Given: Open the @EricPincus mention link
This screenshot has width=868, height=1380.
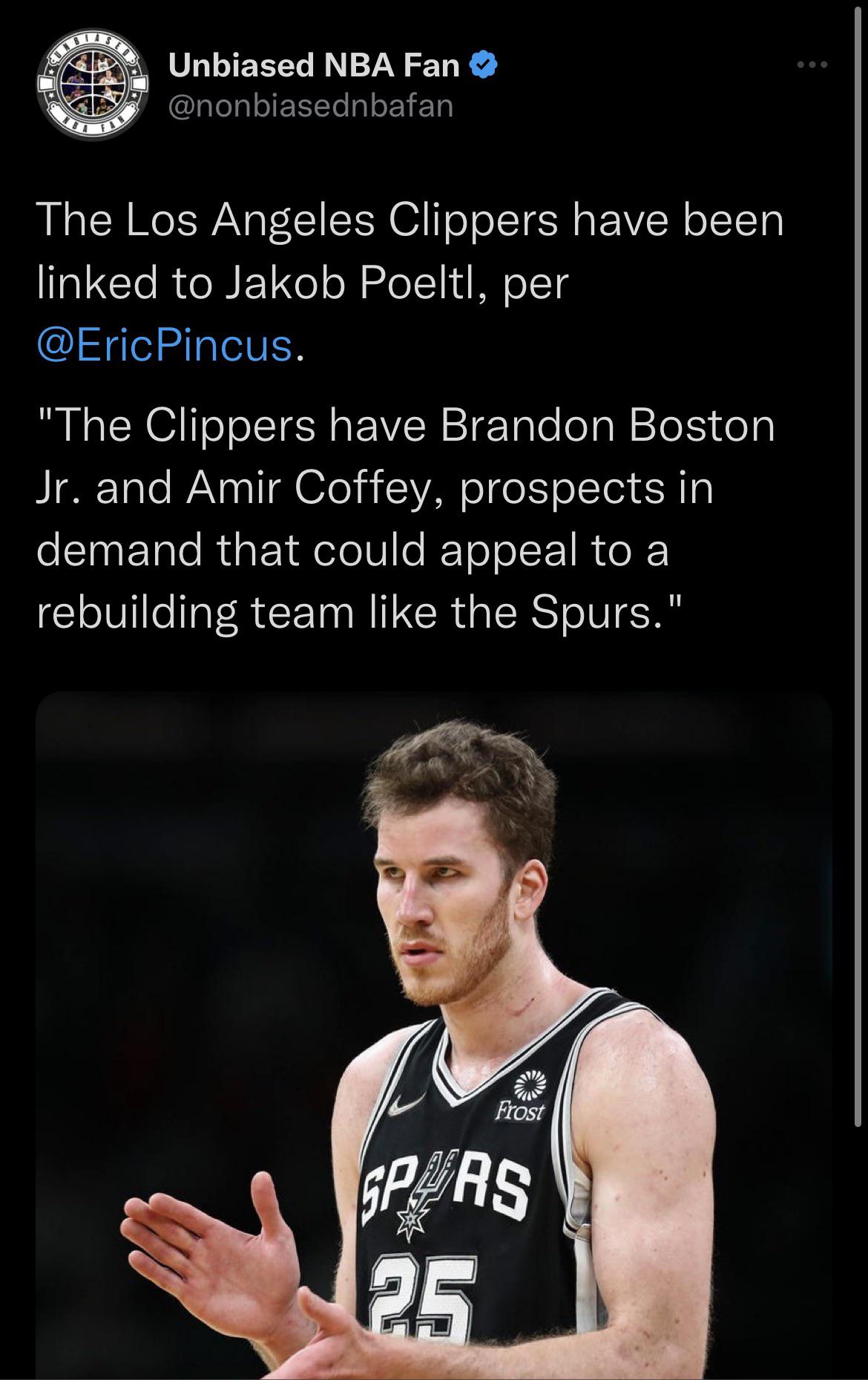Looking at the screenshot, I should pyautogui.click(x=165, y=346).
